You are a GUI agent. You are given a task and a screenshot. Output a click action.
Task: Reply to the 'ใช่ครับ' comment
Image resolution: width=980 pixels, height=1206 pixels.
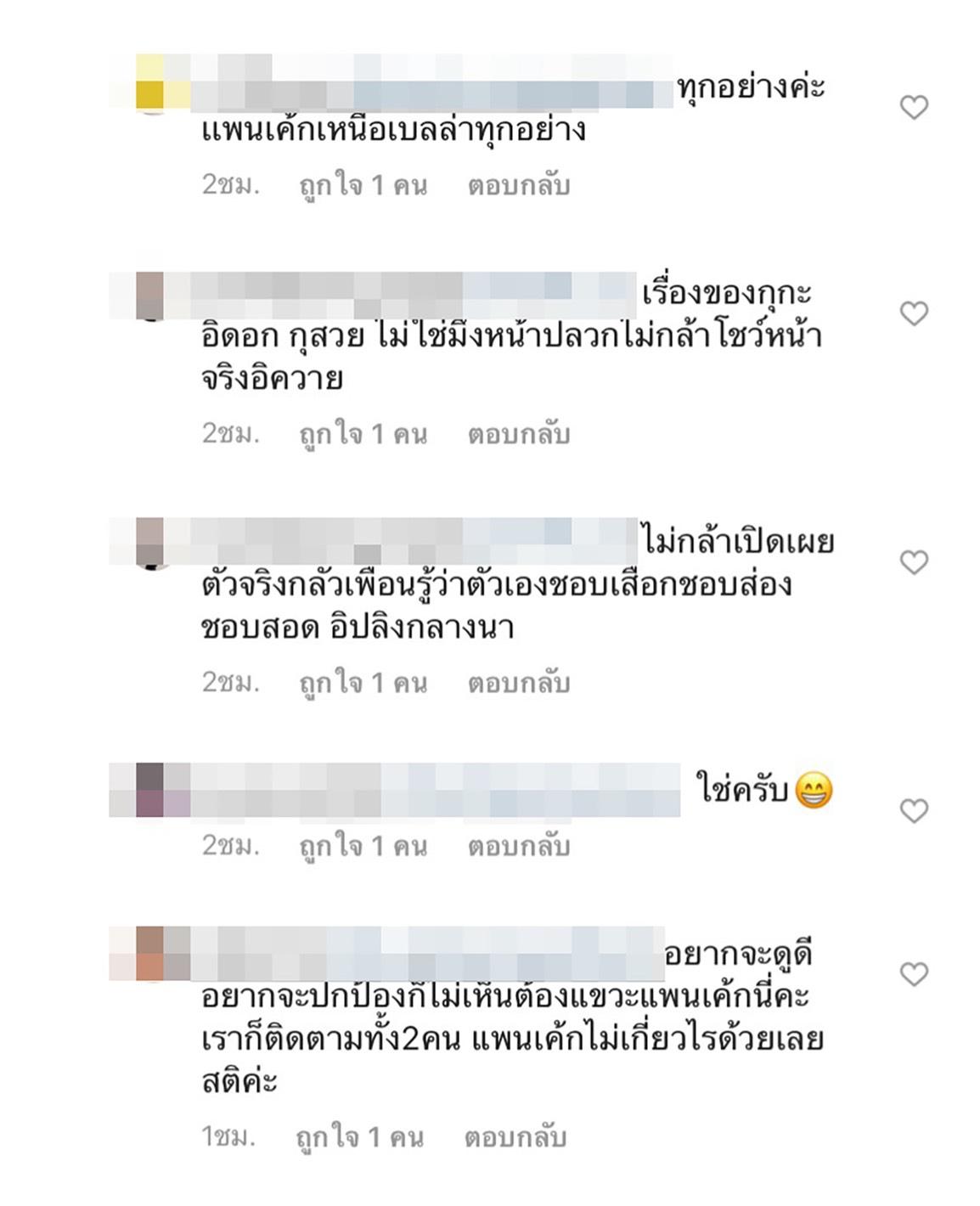click(518, 846)
